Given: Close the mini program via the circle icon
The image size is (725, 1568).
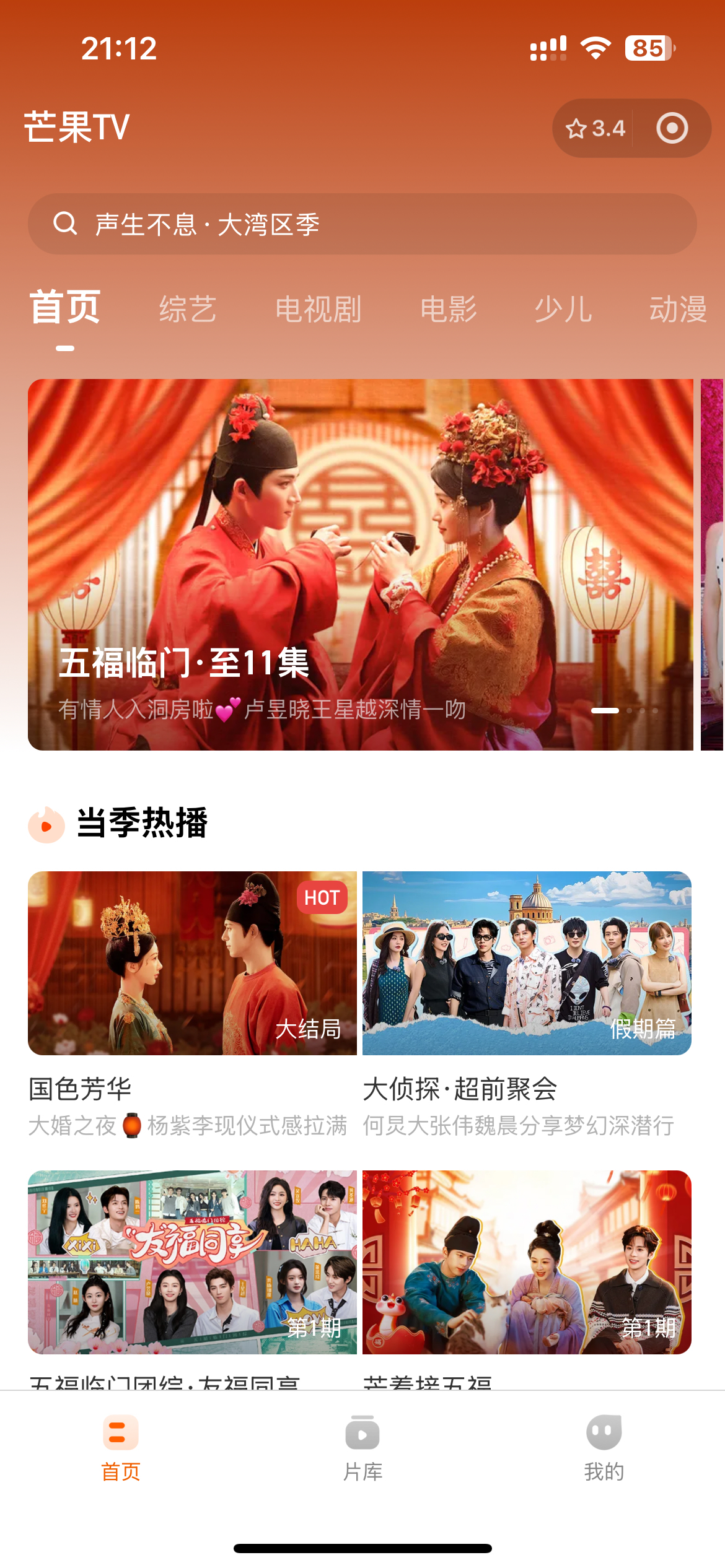Looking at the screenshot, I should point(672,129).
